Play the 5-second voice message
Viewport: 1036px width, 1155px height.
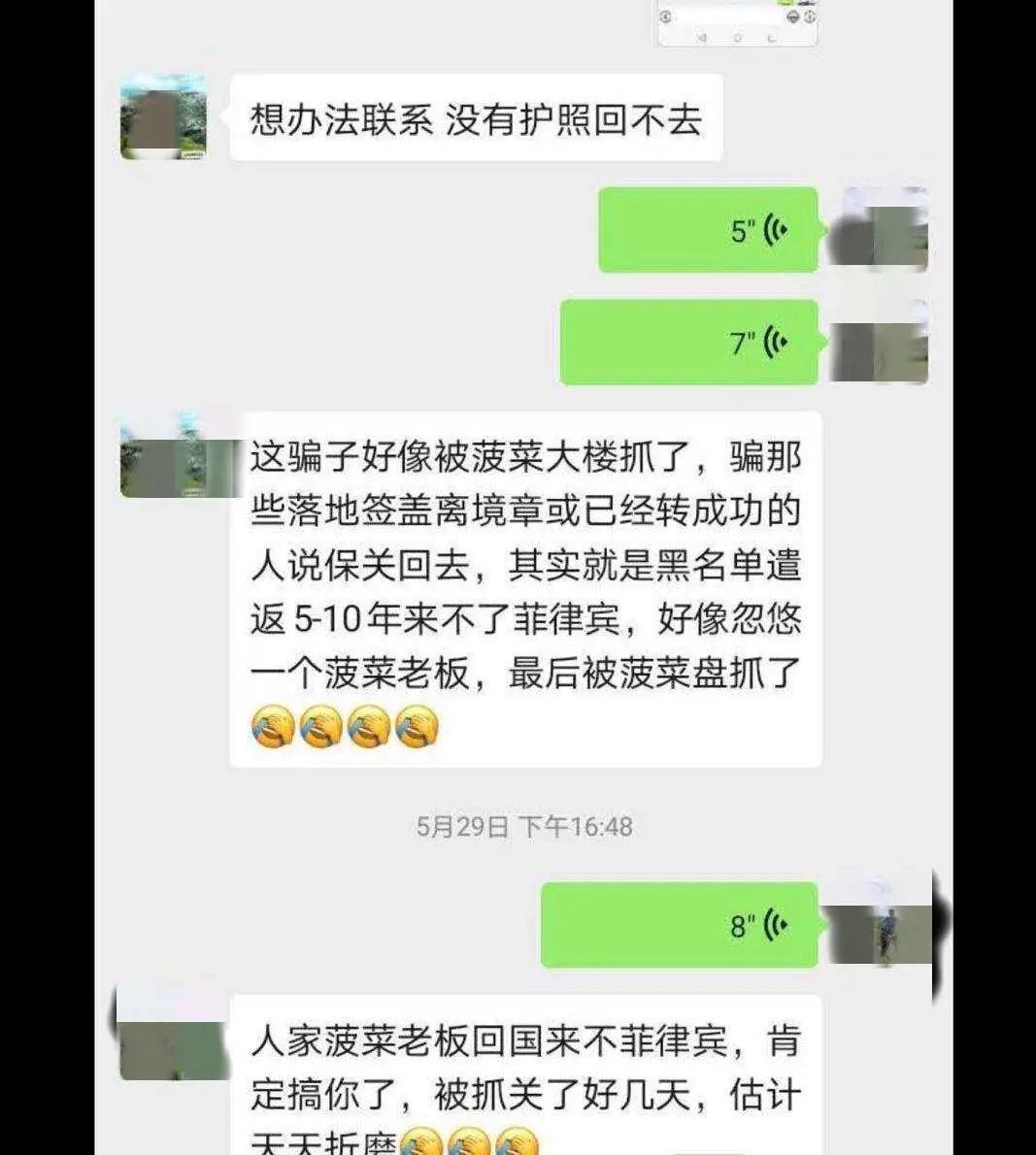(x=708, y=231)
